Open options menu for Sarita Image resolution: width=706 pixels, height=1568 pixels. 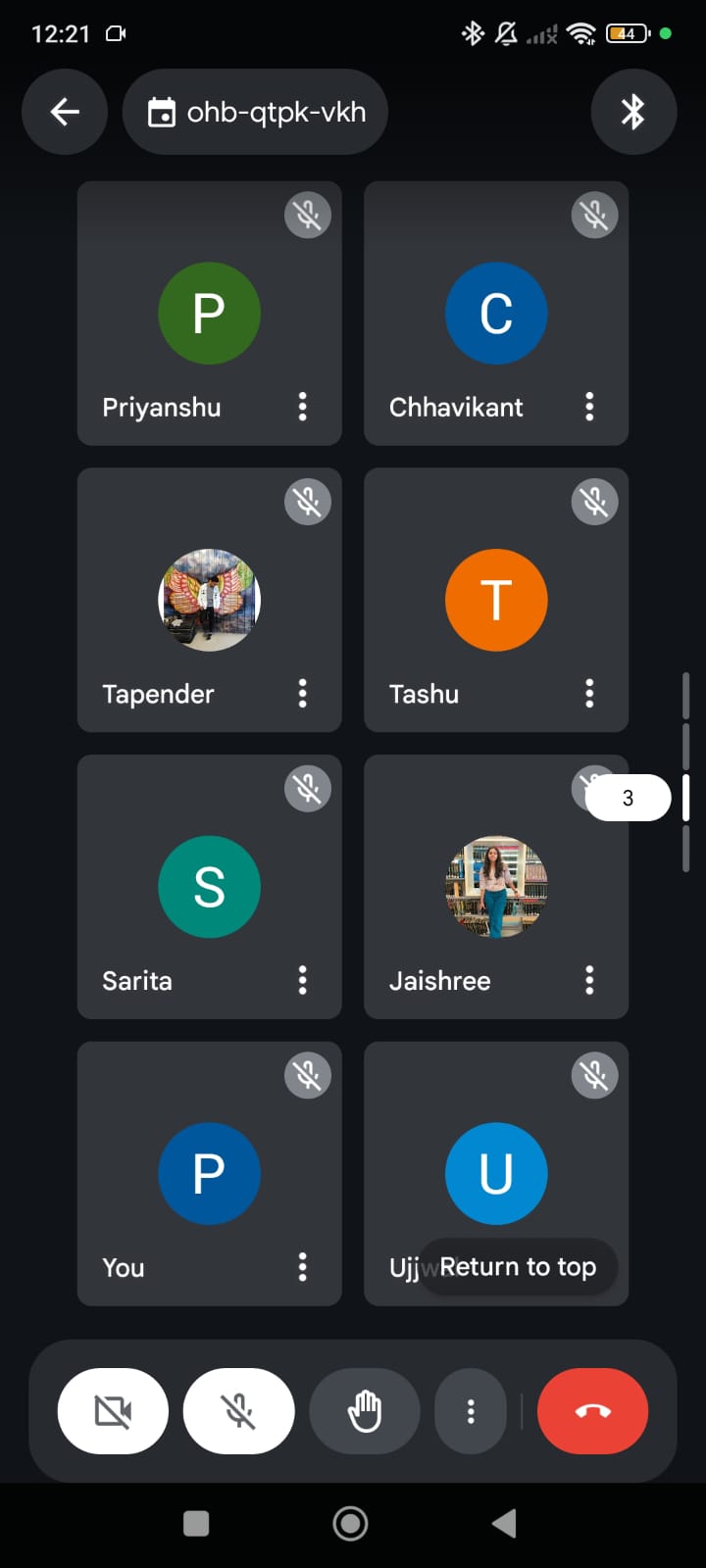click(303, 980)
